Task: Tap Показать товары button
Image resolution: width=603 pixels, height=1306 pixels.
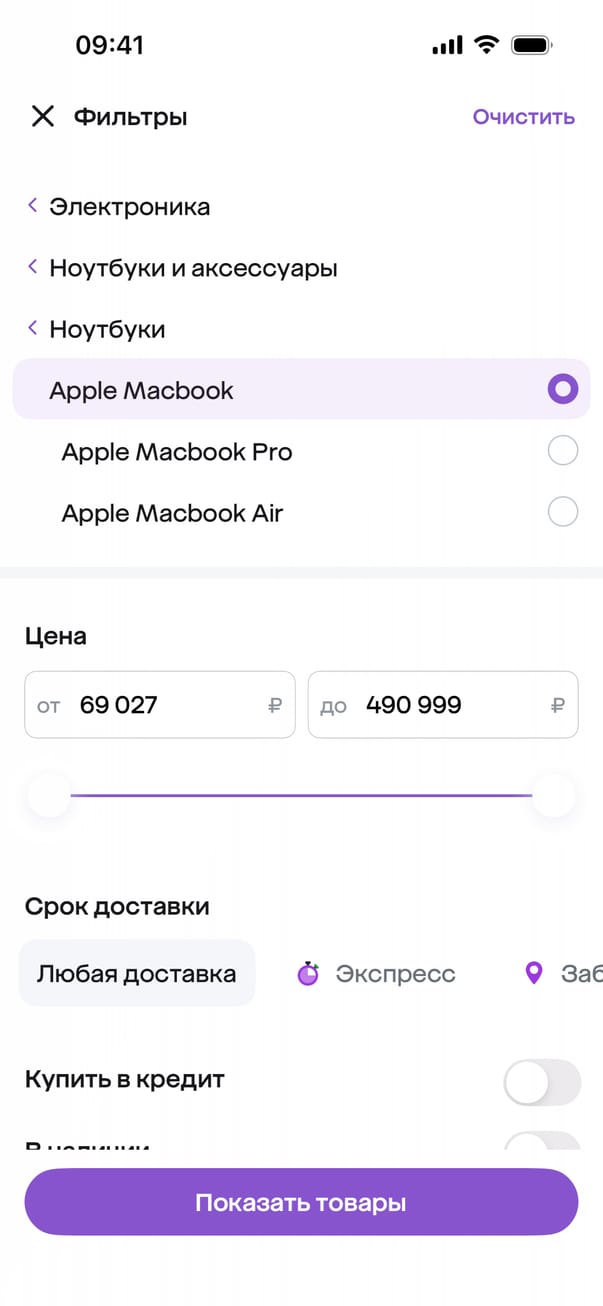Action: pyautogui.click(x=301, y=1202)
